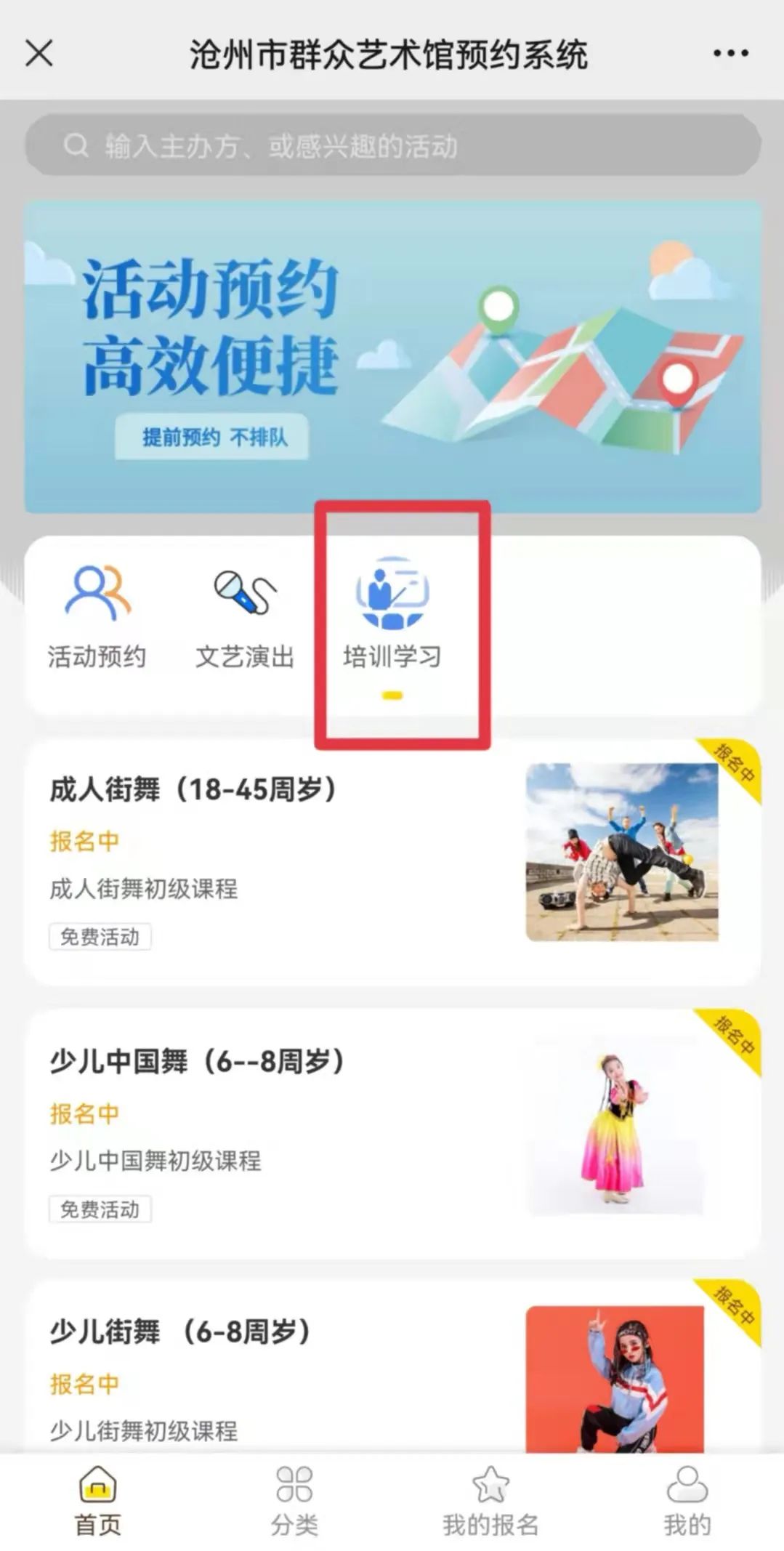Close the mini program with X
Screen dimensions: 784x1551
click(39, 53)
